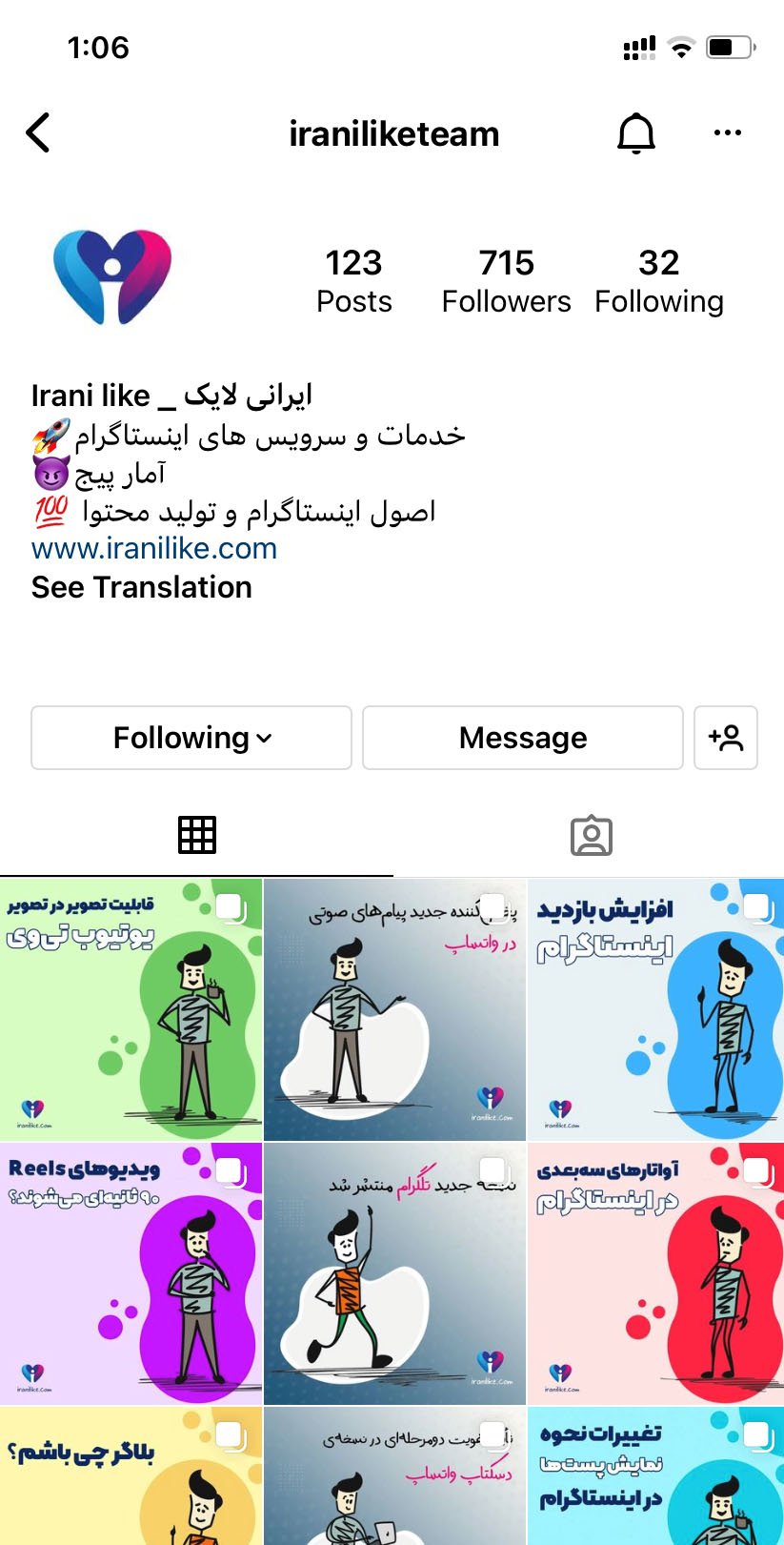This screenshot has width=784, height=1545.
Task: Open the purple Reels videos post
Action: pyautogui.click(x=131, y=1274)
